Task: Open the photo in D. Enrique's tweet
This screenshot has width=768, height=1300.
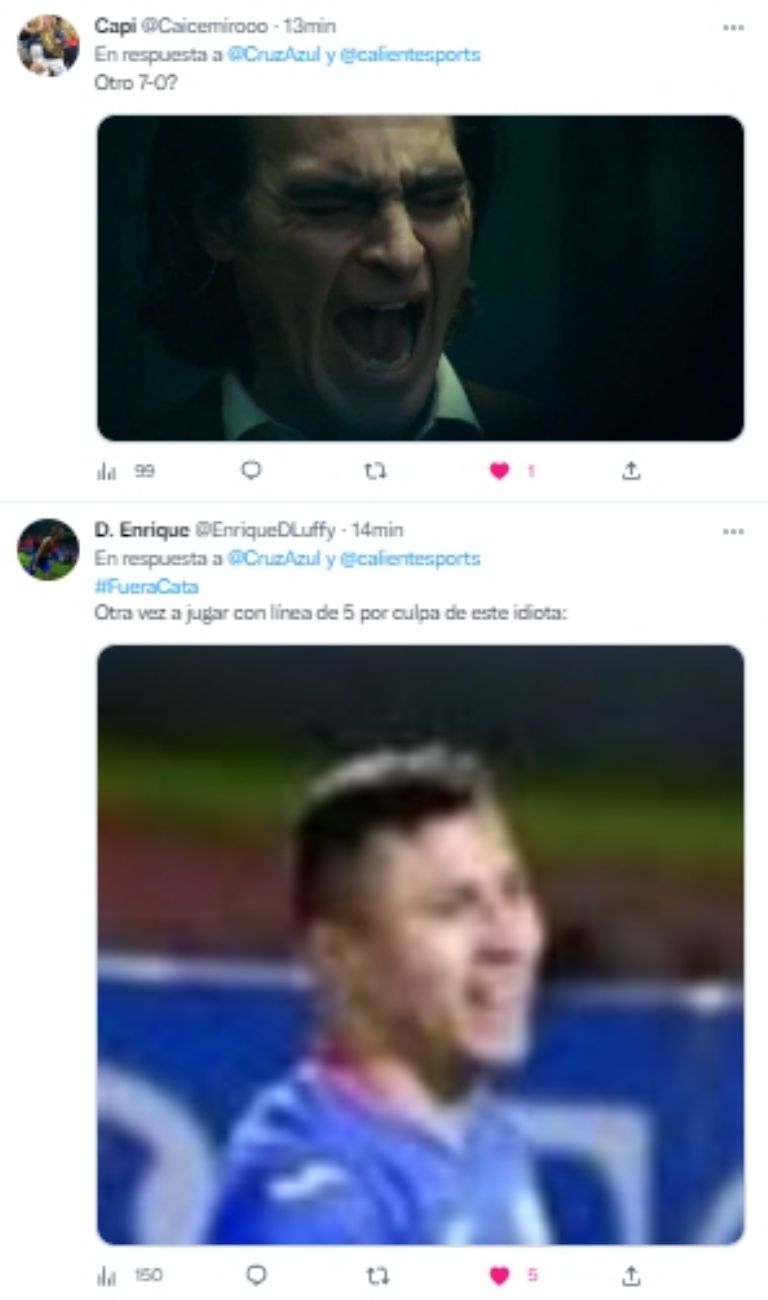Action: click(x=420, y=944)
